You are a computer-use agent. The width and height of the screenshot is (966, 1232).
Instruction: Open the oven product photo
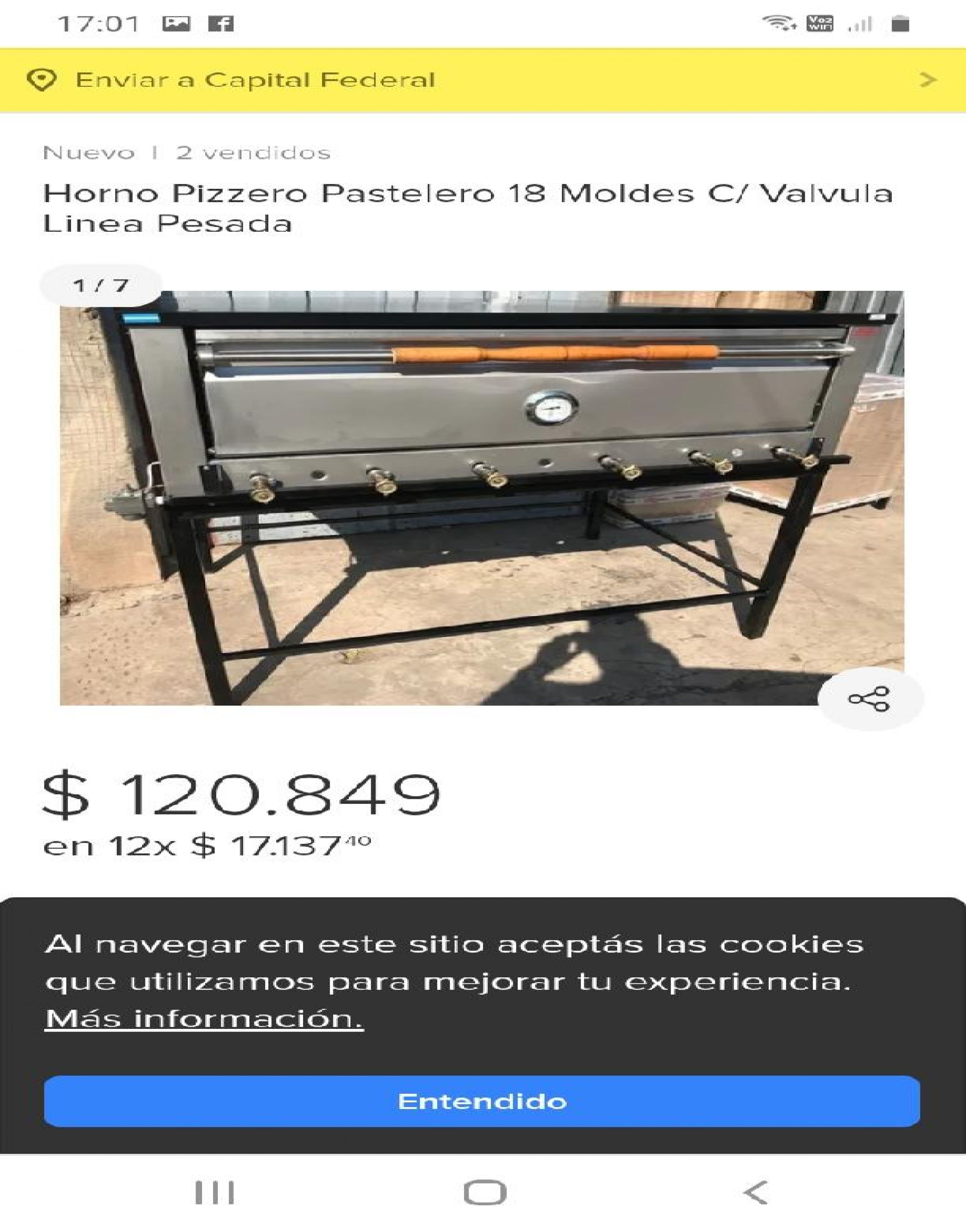pos(482,498)
